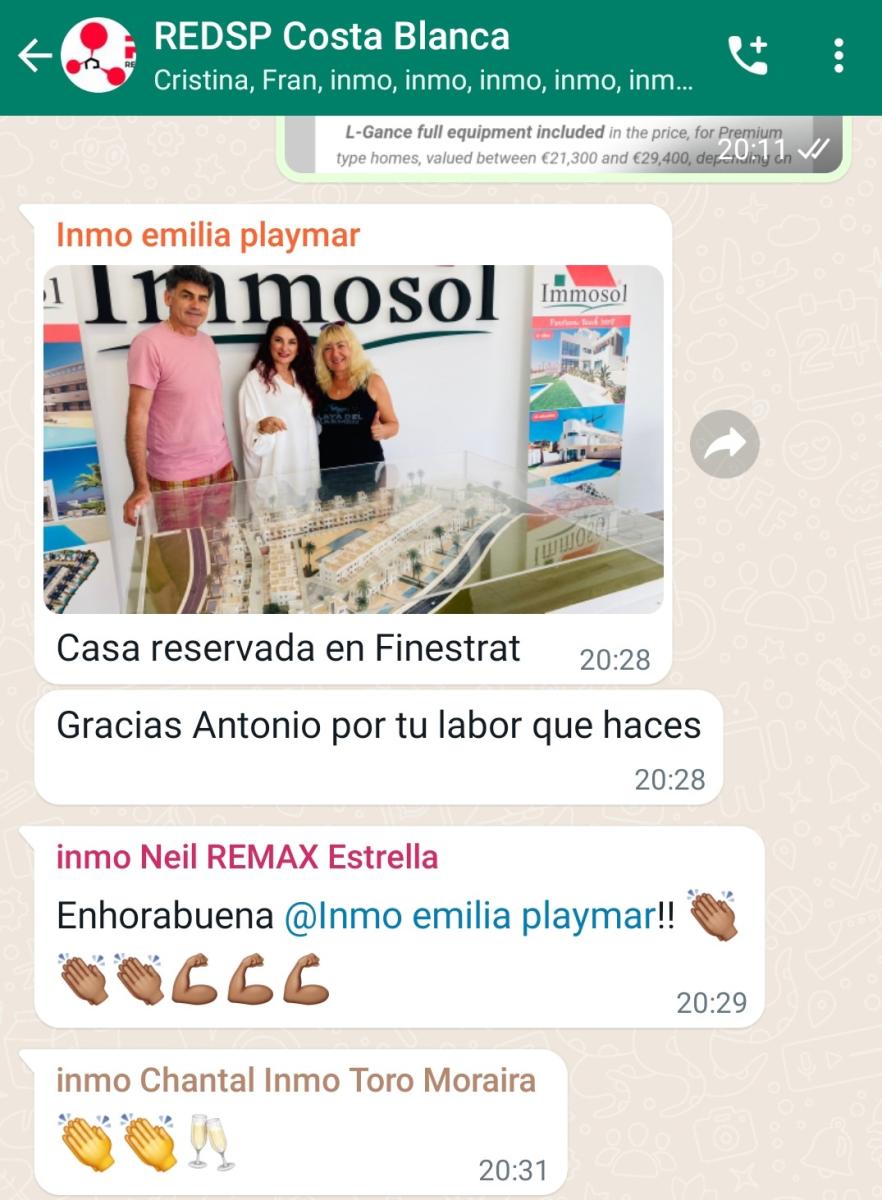
Task: Tap the @Inmo emilia playmar mention
Action: (x=469, y=916)
